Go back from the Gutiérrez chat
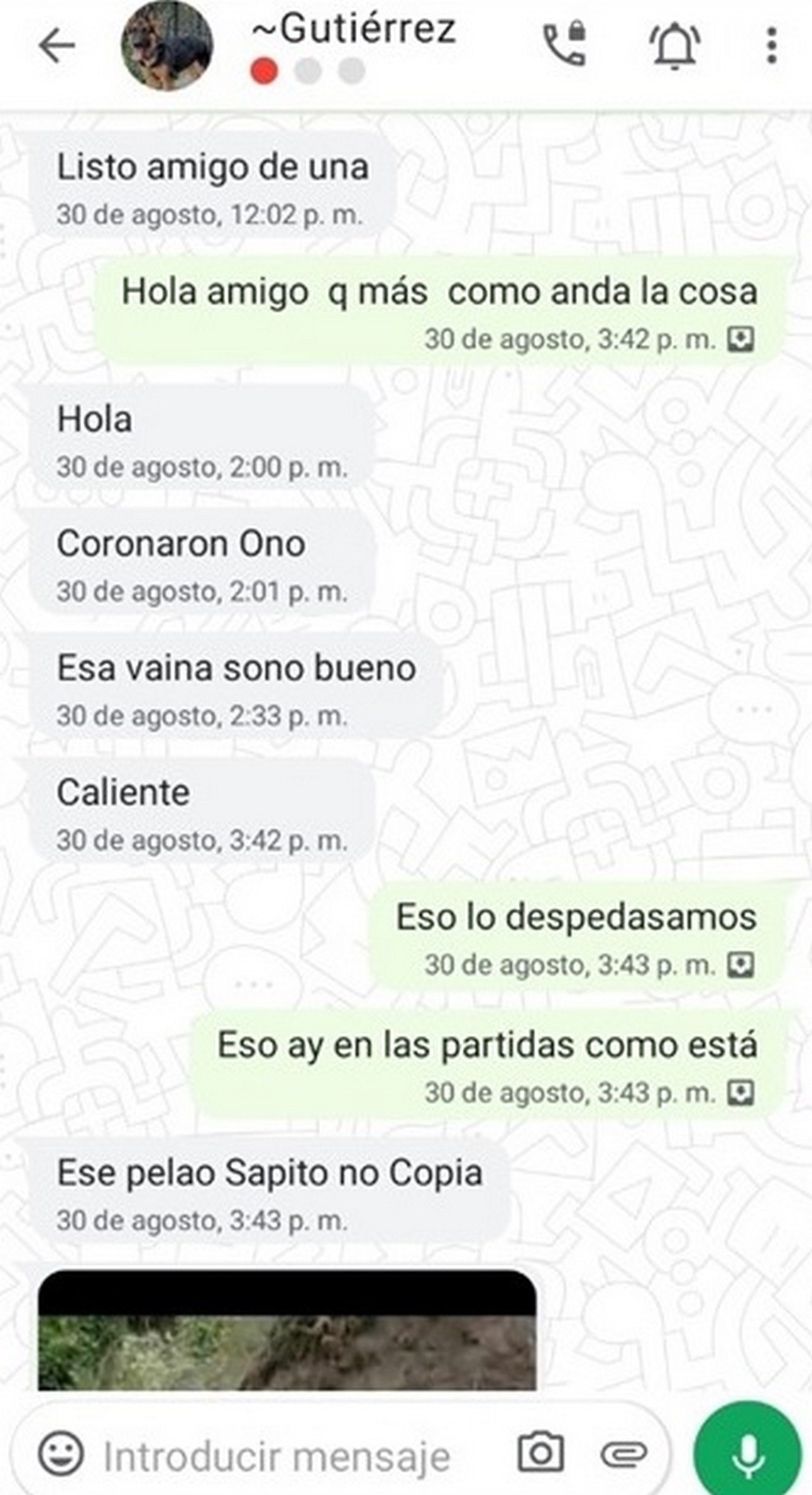 [57, 46]
